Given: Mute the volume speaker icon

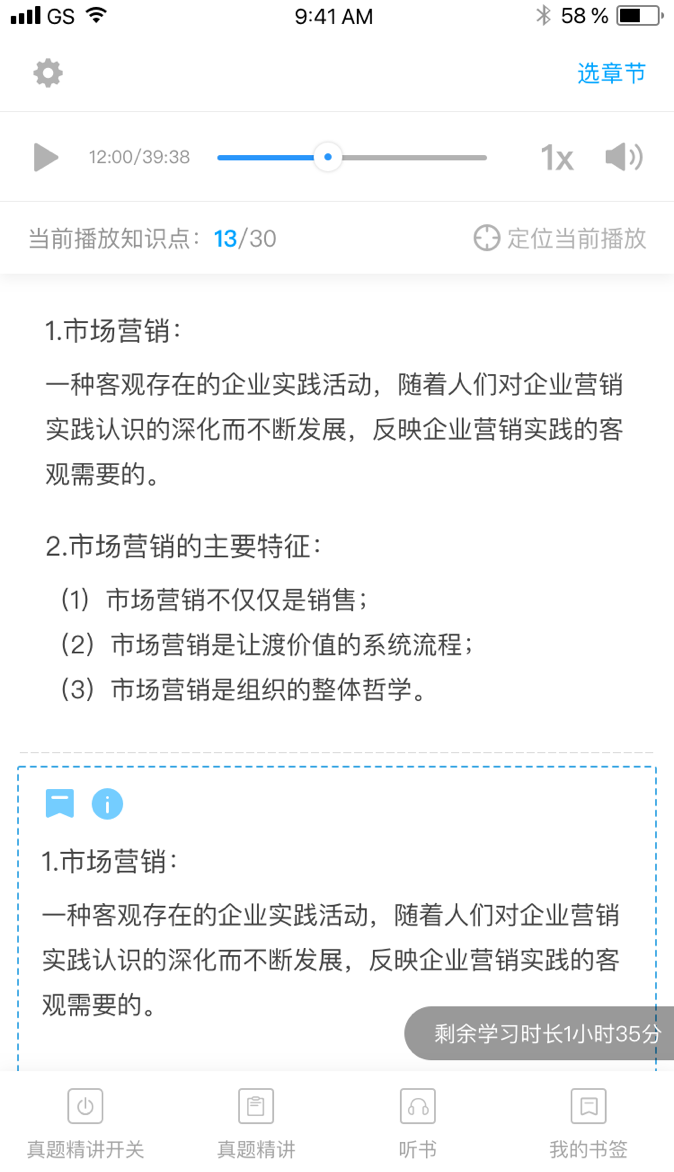Looking at the screenshot, I should point(623,157).
